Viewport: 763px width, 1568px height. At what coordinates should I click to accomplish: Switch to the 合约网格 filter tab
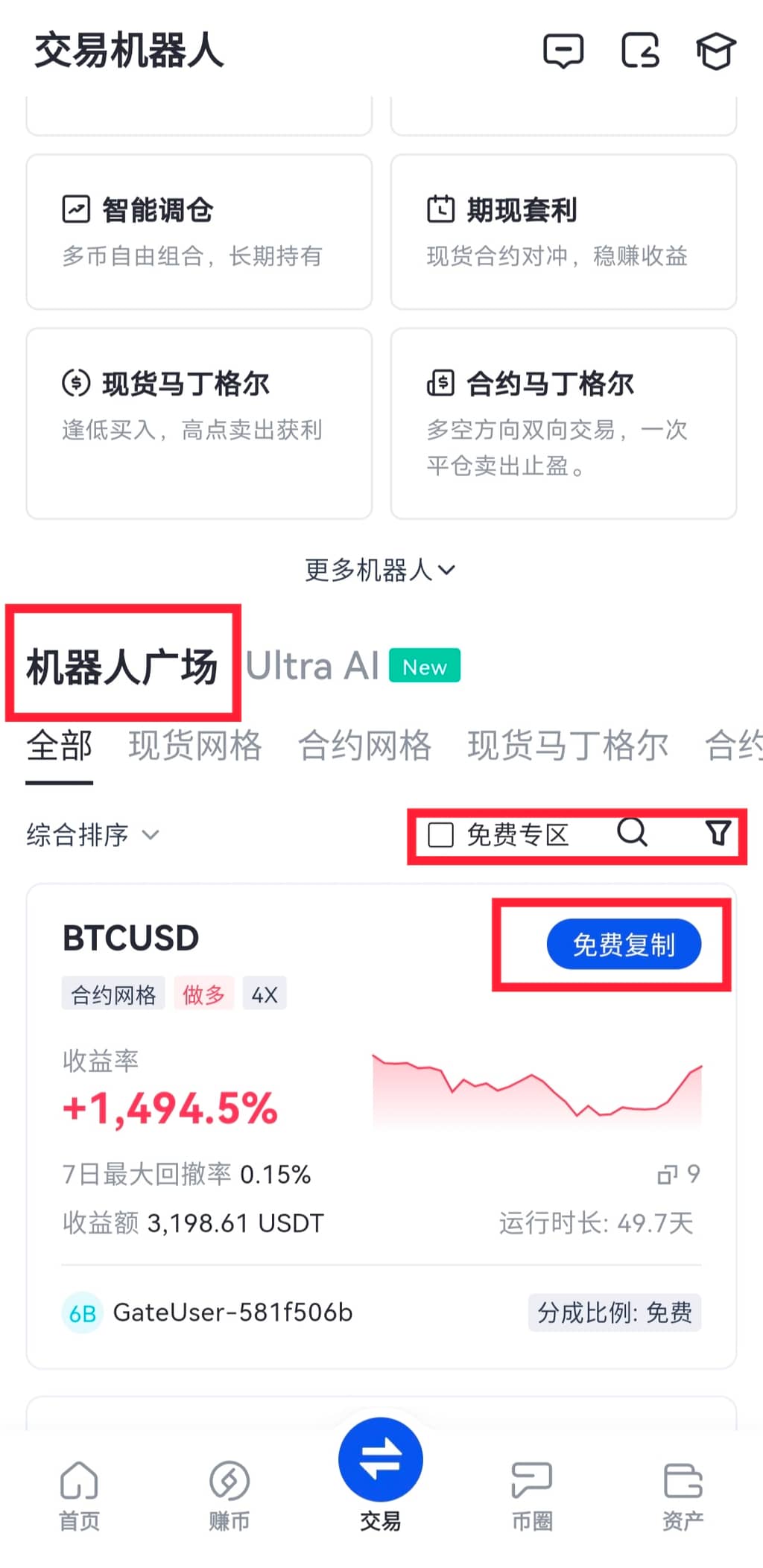click(364, 746)
